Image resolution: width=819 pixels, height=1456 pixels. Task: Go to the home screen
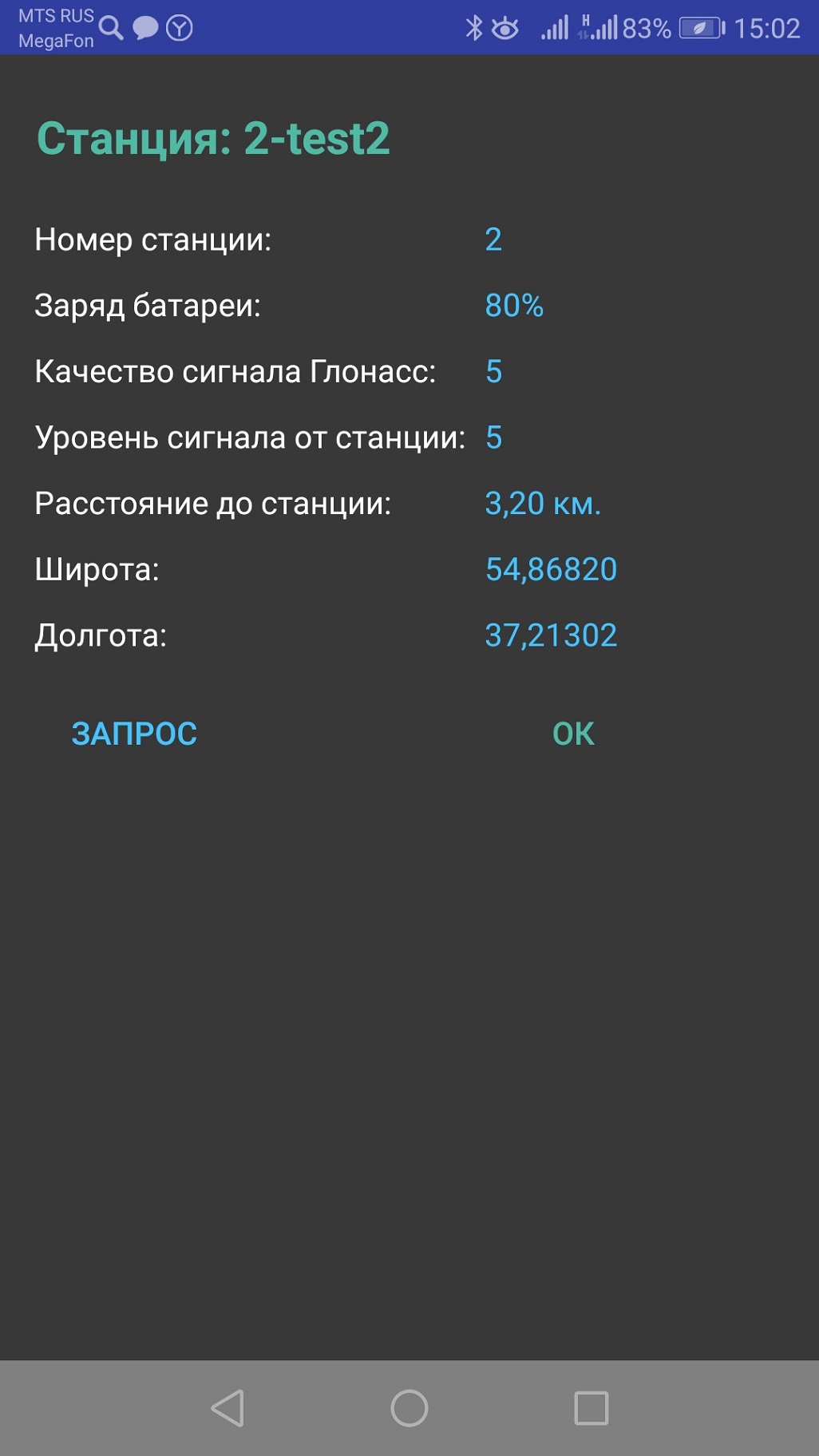click(x=409, y=1408)
